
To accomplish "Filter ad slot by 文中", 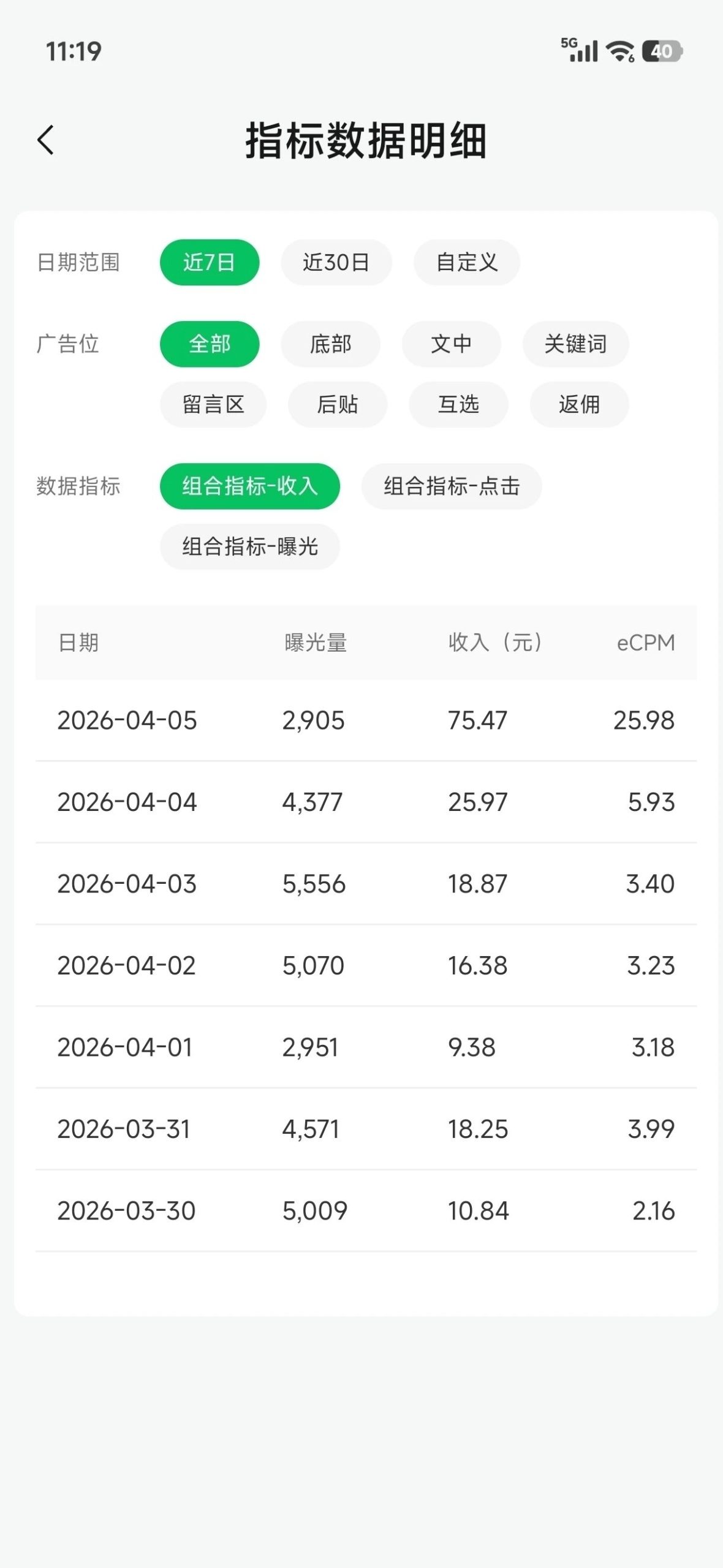I will (x=452, y=344).
